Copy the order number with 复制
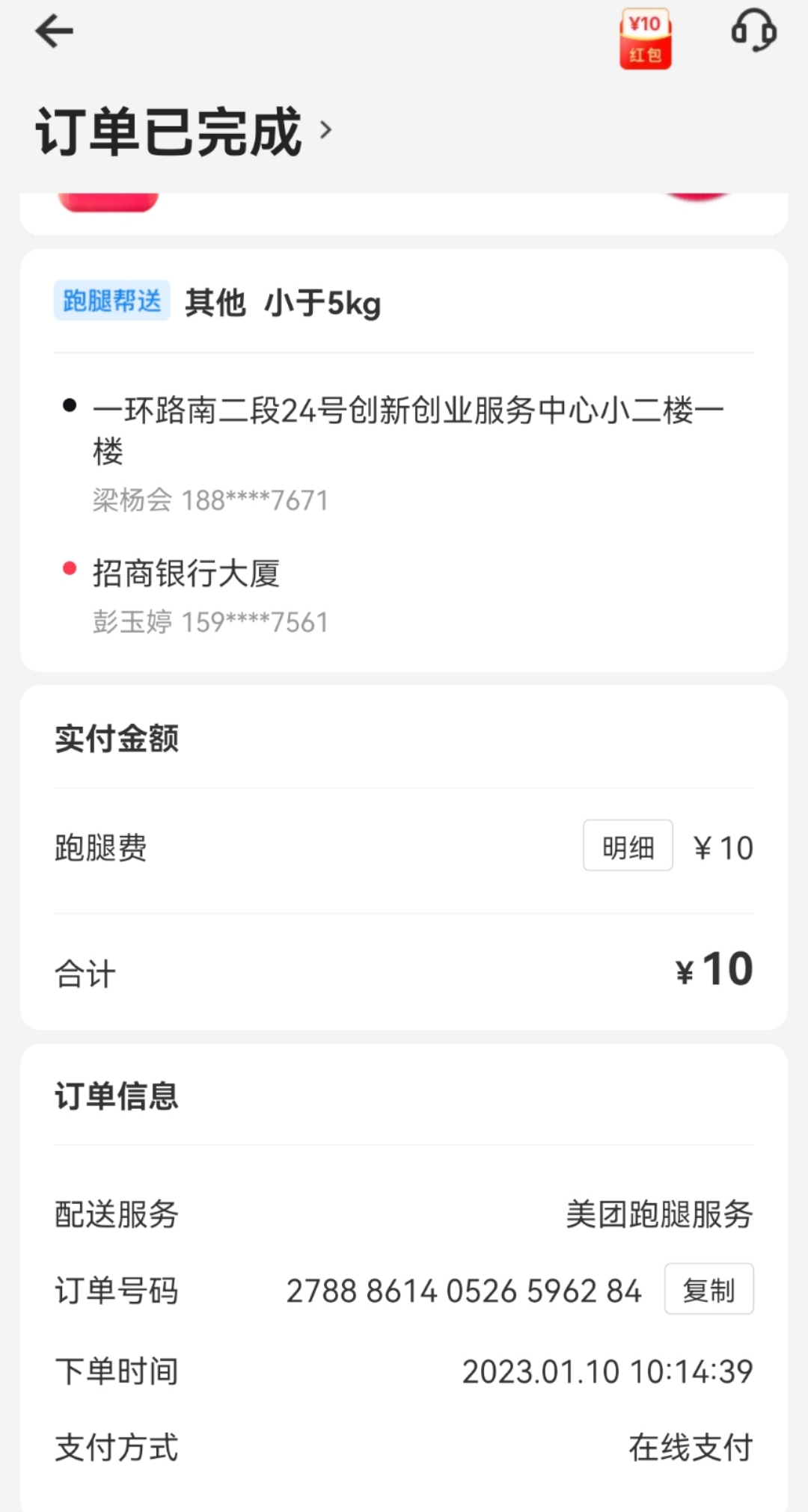This screenshot has width=808, height=1512. click(x=708, y=1289)
